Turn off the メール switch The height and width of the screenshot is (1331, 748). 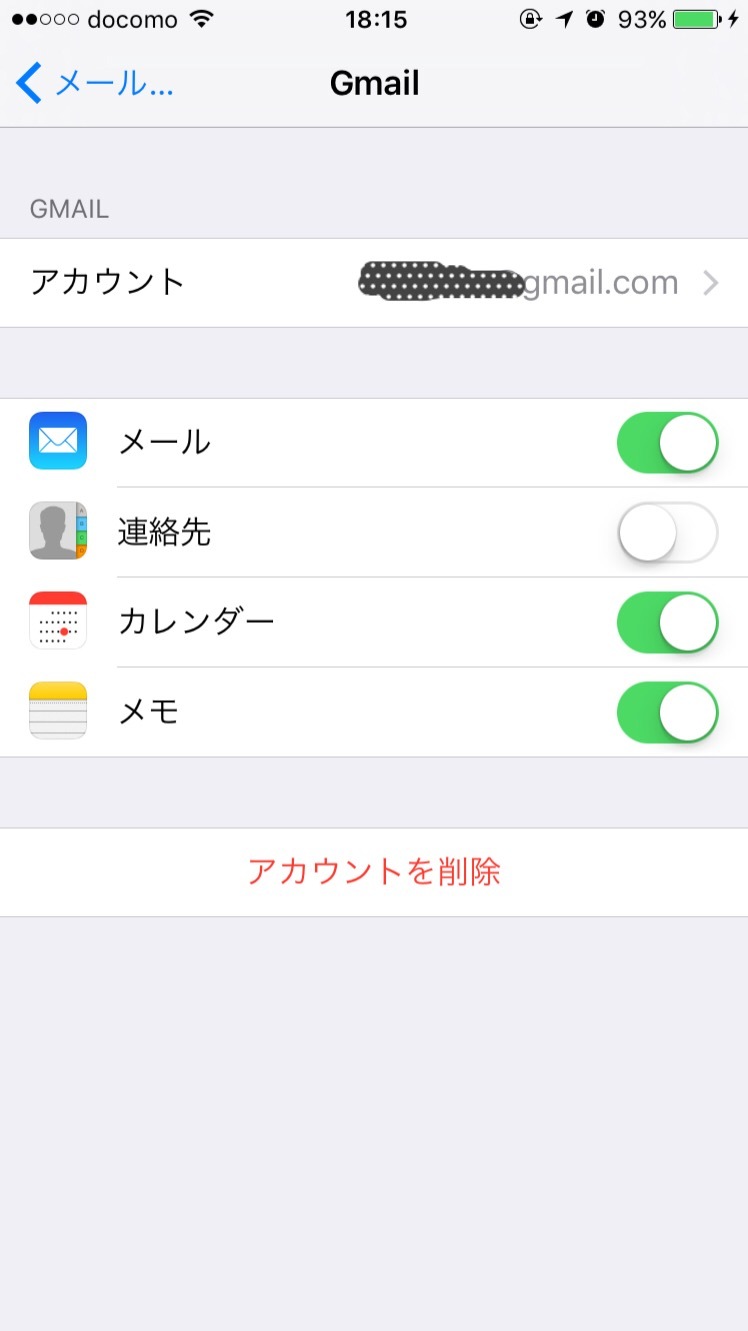[x=667, y=442]
